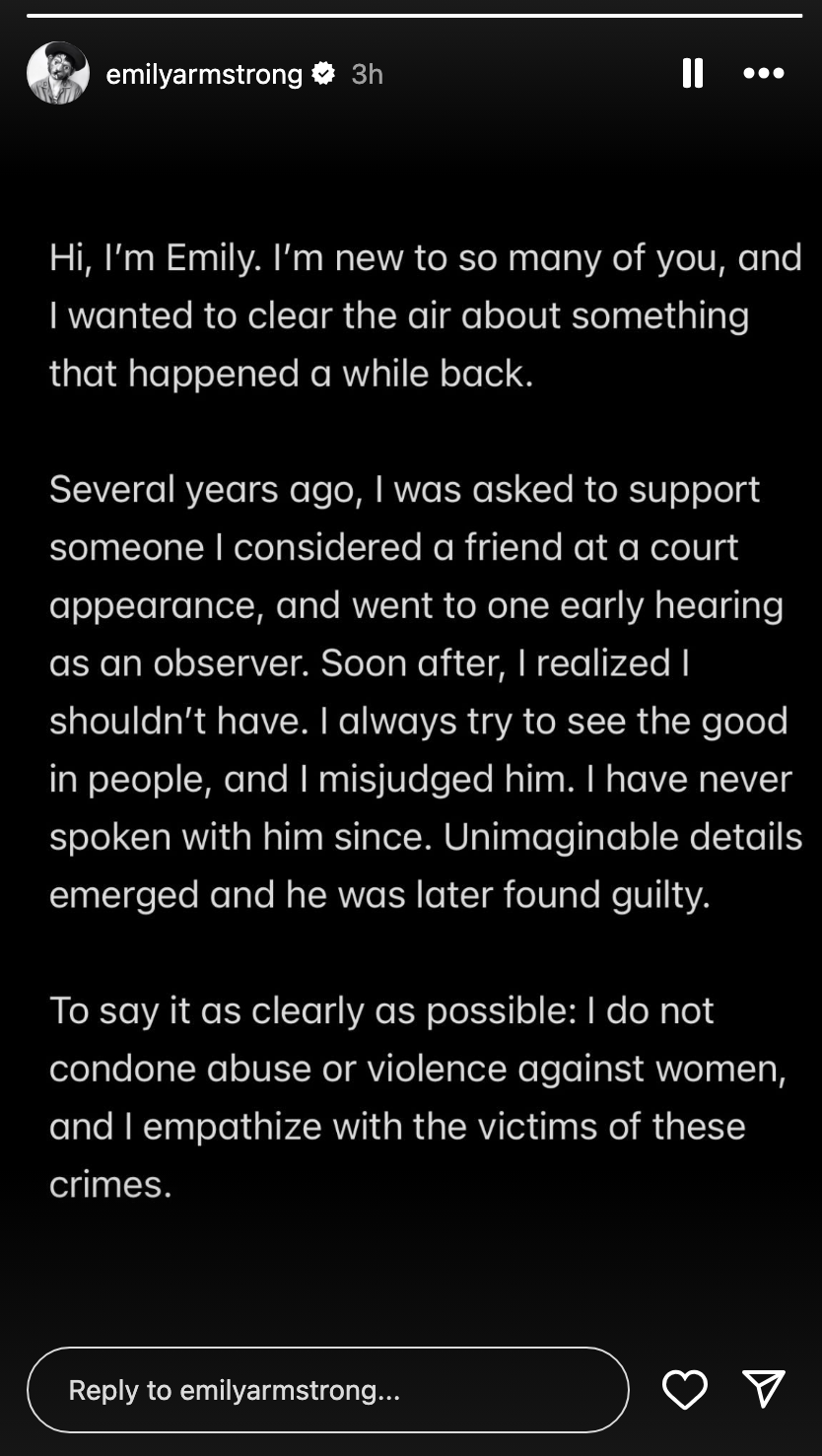The height and width of the screenshot is (1456, 822).
Task: Tap the Reply to emilyarmstrong field
Action: coord(327,1390)
